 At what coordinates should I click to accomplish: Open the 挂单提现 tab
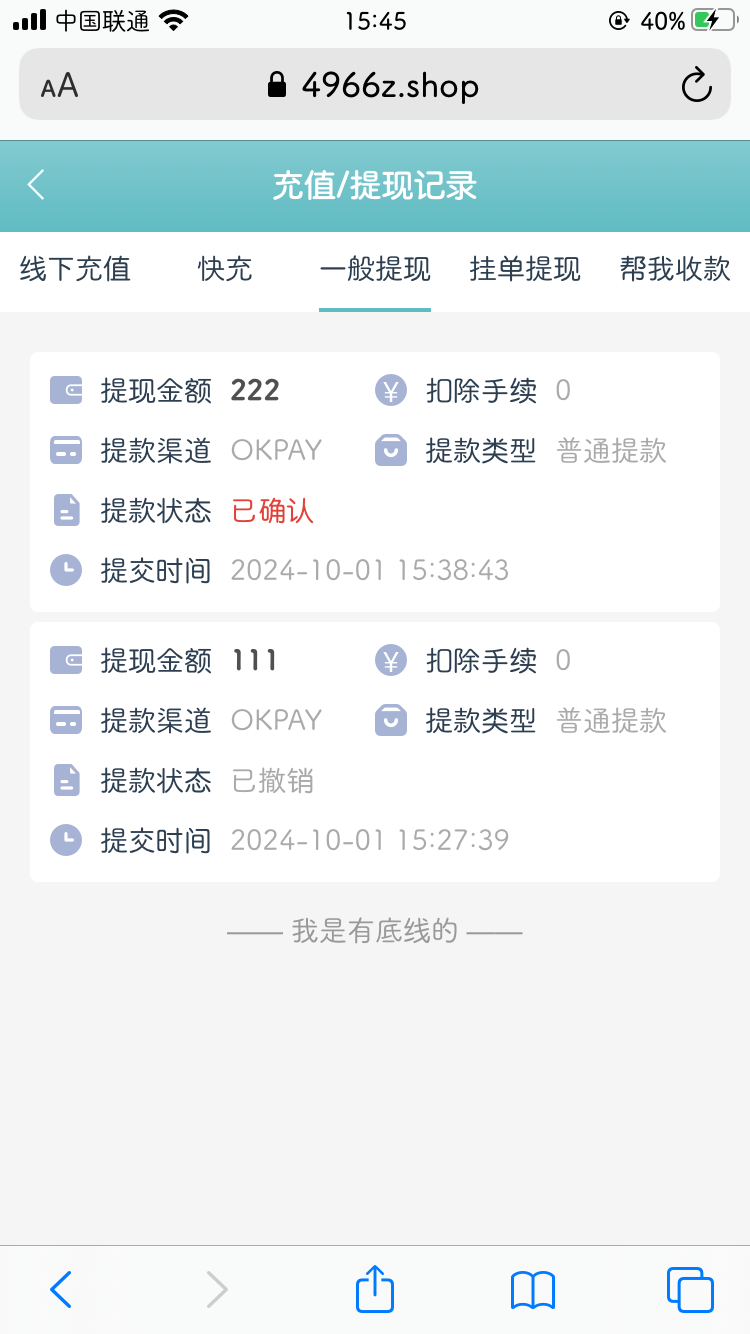(x=525, y=269)
